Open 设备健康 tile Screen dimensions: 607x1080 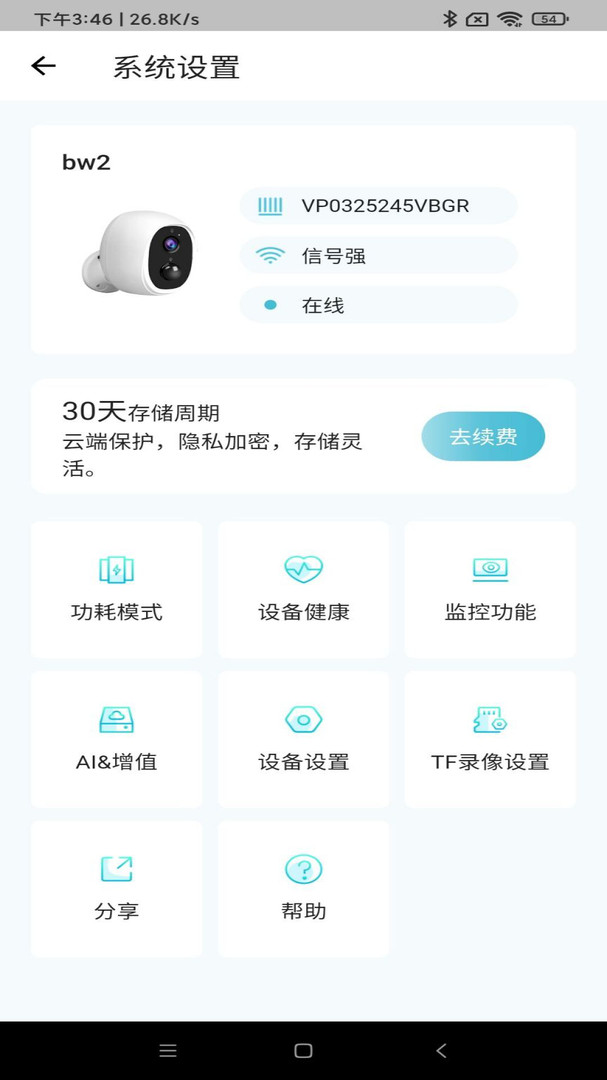pyautogui.click(x=304, y=589)
